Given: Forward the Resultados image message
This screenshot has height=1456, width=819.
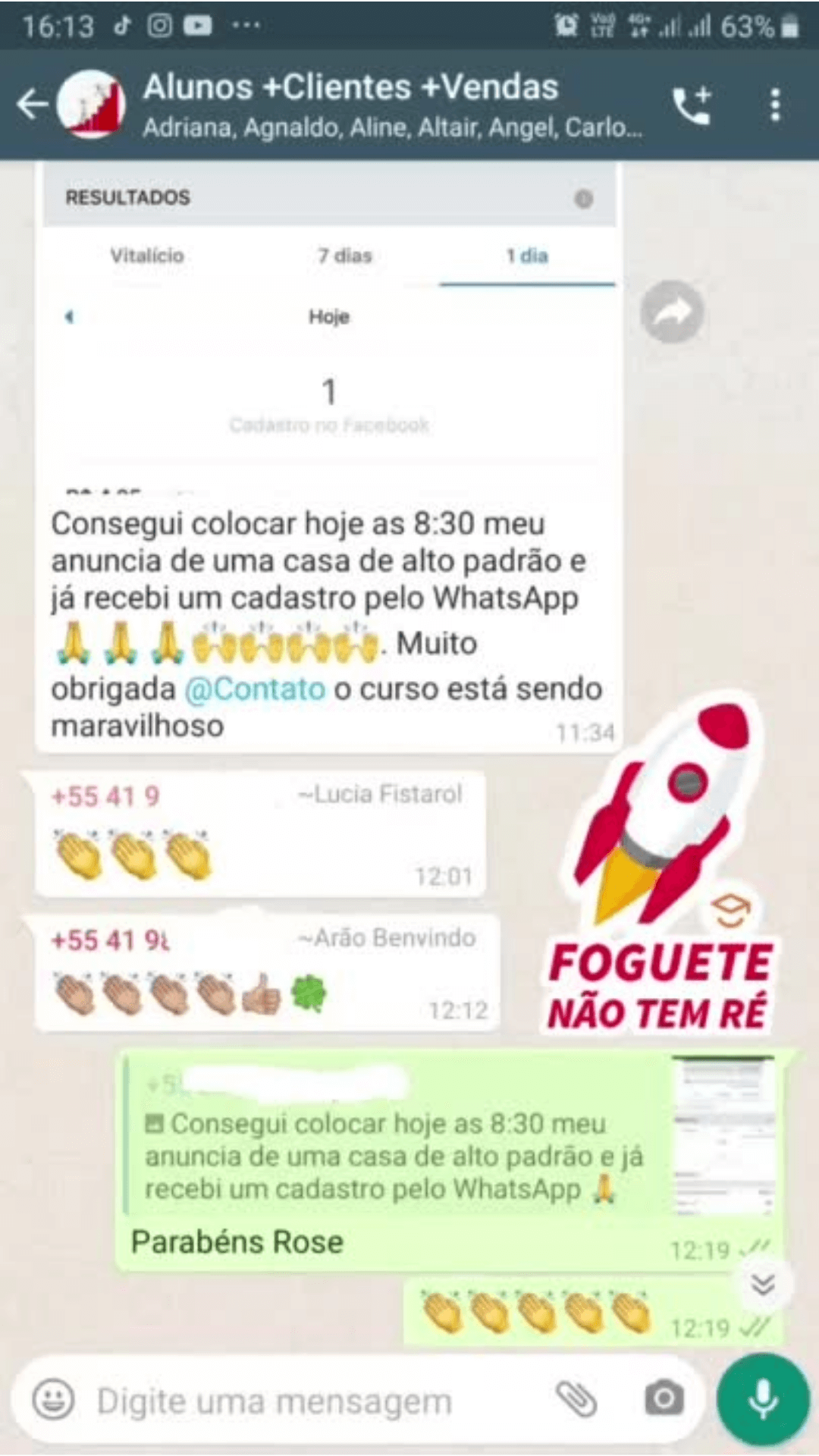Looking at the screenshot, I should point(672,312).
